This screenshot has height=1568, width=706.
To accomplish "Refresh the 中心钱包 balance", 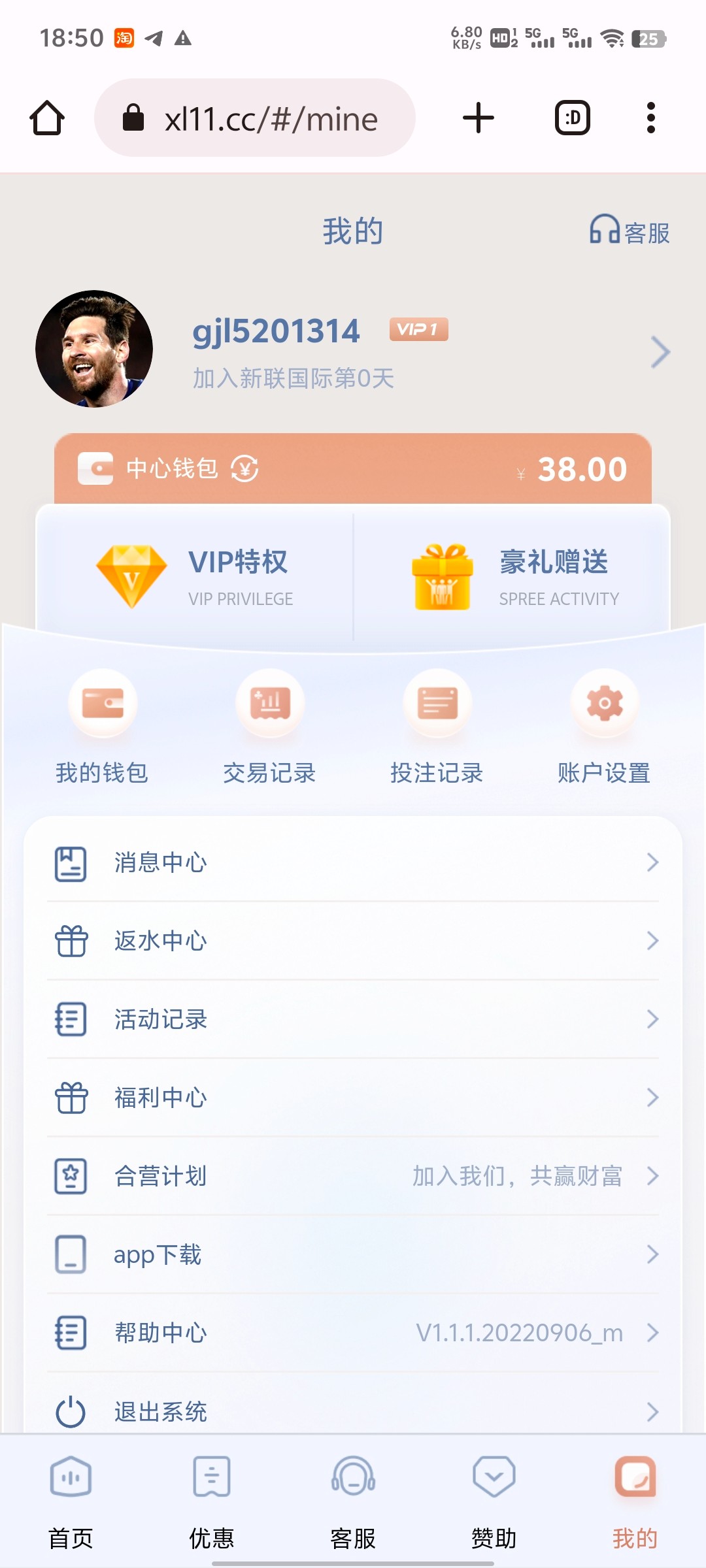I will coord(245,468).
